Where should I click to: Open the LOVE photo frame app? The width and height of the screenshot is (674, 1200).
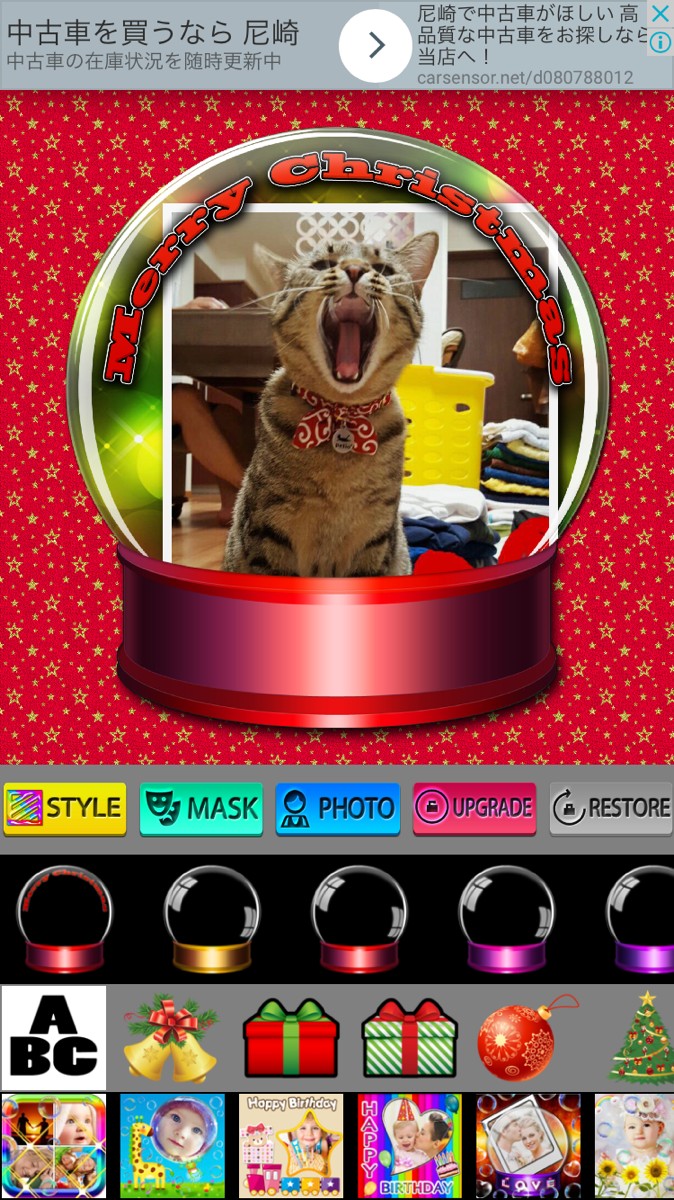click(x=528, y=1146)
